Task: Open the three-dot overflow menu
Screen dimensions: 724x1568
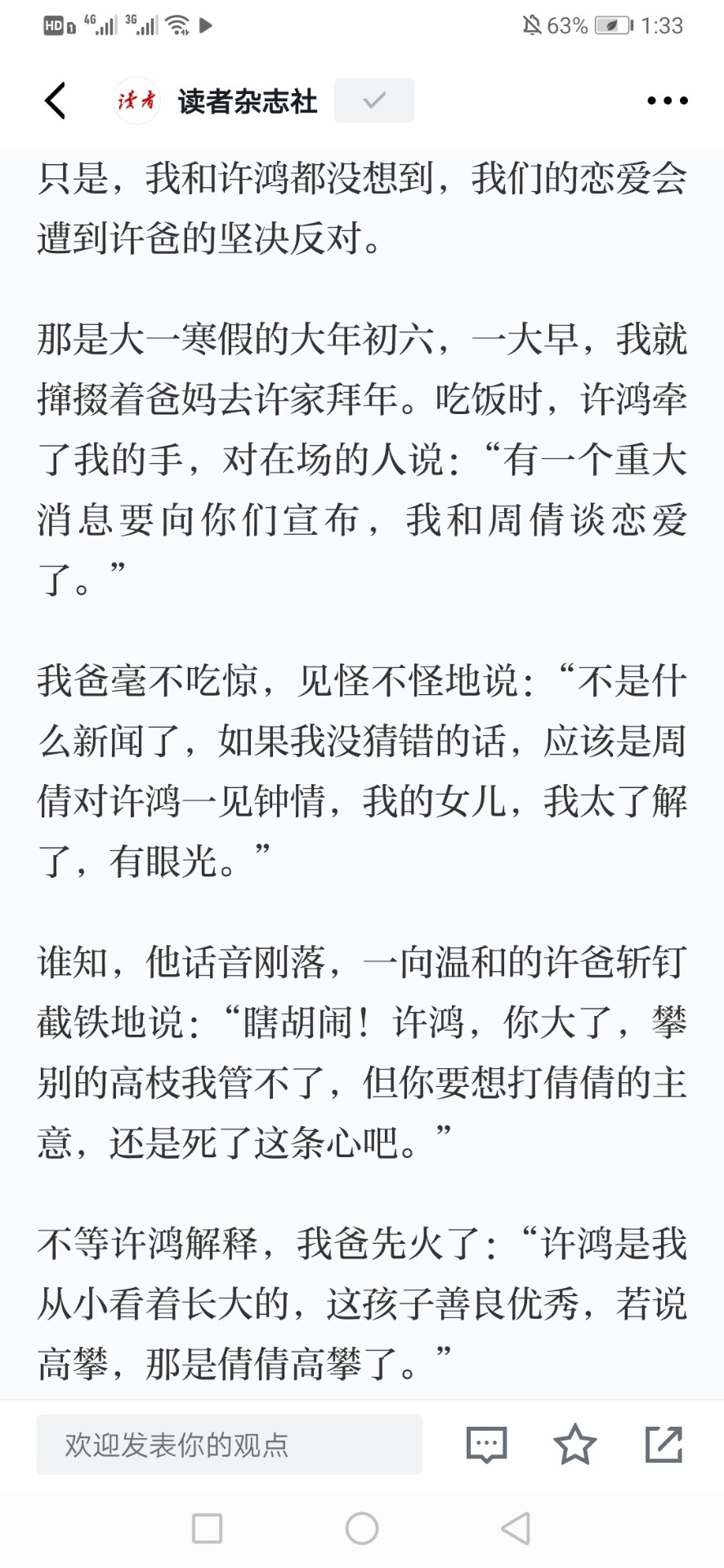Action: [x=667, y=101]
